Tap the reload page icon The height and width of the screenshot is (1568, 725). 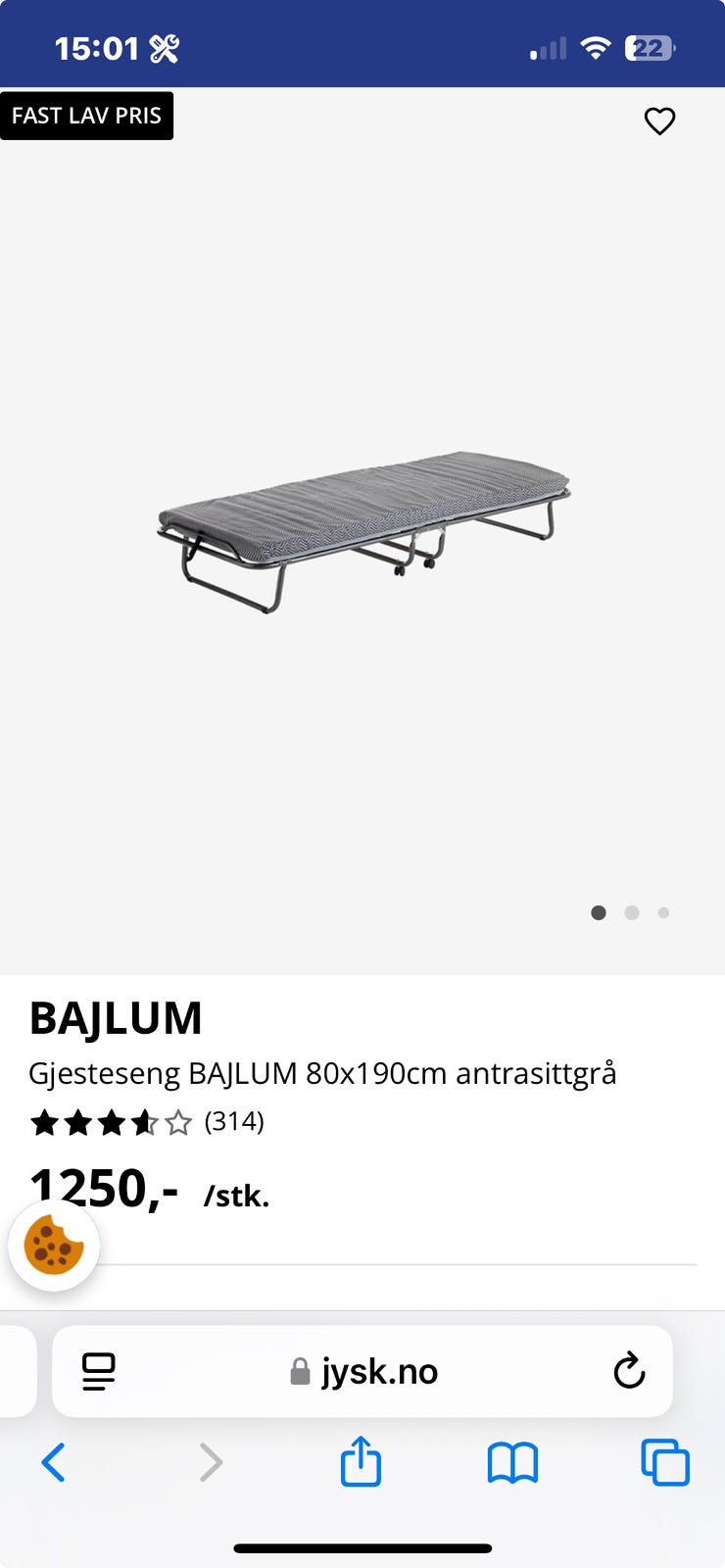(630, 1371)
